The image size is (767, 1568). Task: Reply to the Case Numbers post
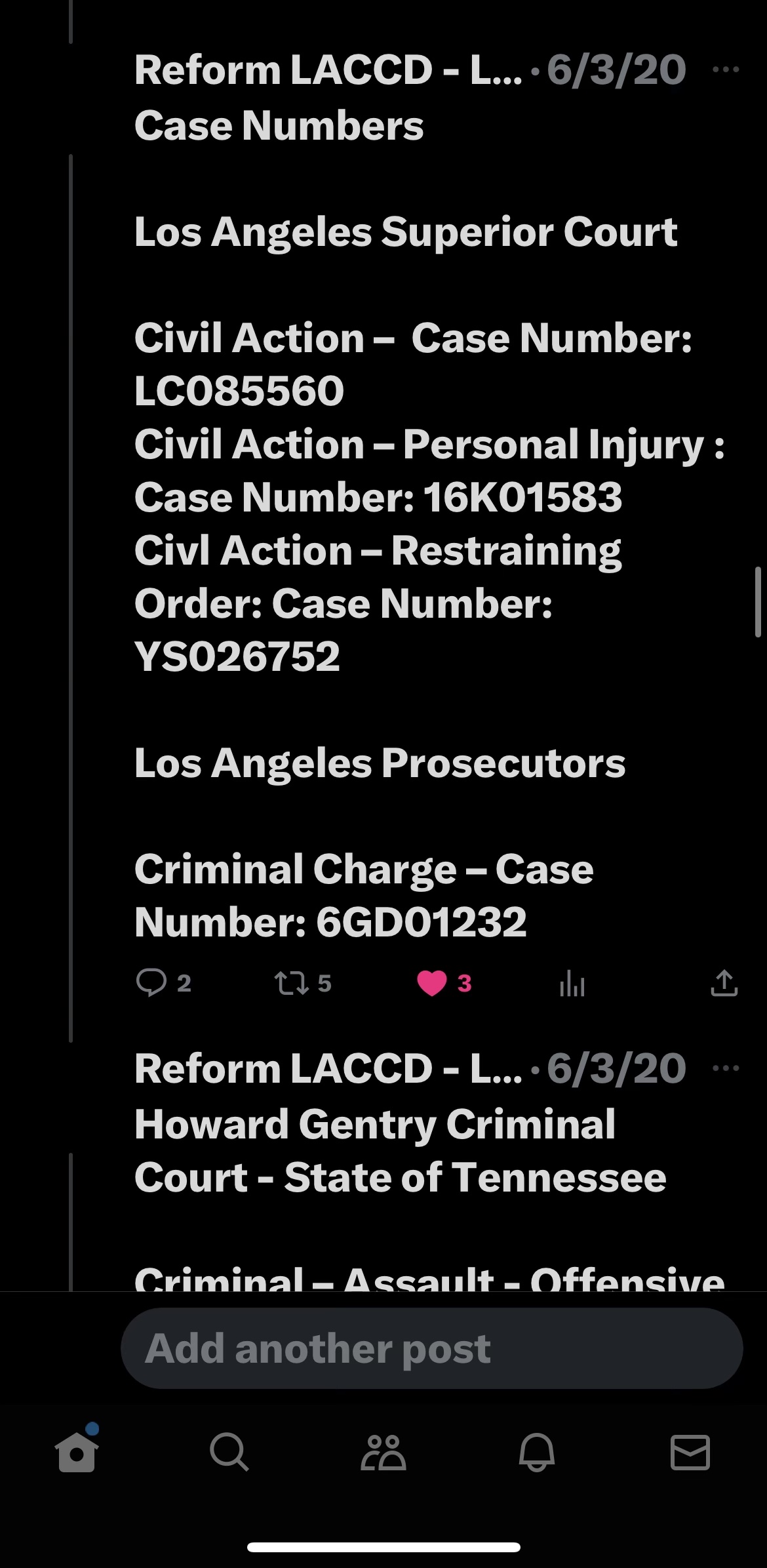point(151,983)
